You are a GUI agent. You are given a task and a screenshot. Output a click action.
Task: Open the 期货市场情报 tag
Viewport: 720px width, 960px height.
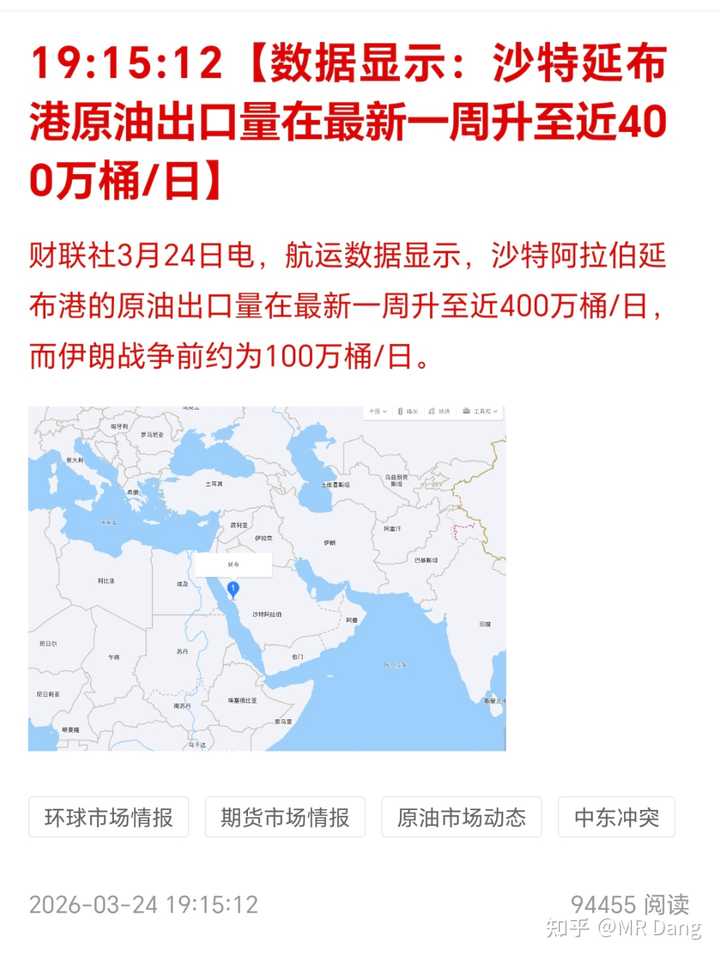(x=285, y=817)
